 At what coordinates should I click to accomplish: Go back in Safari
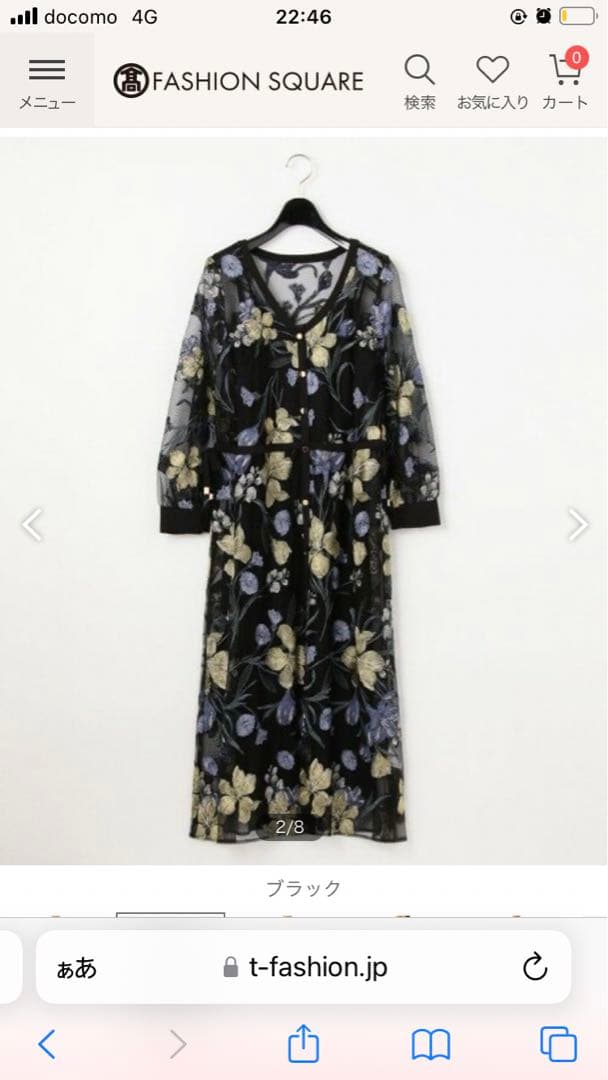pos(47,1045)
